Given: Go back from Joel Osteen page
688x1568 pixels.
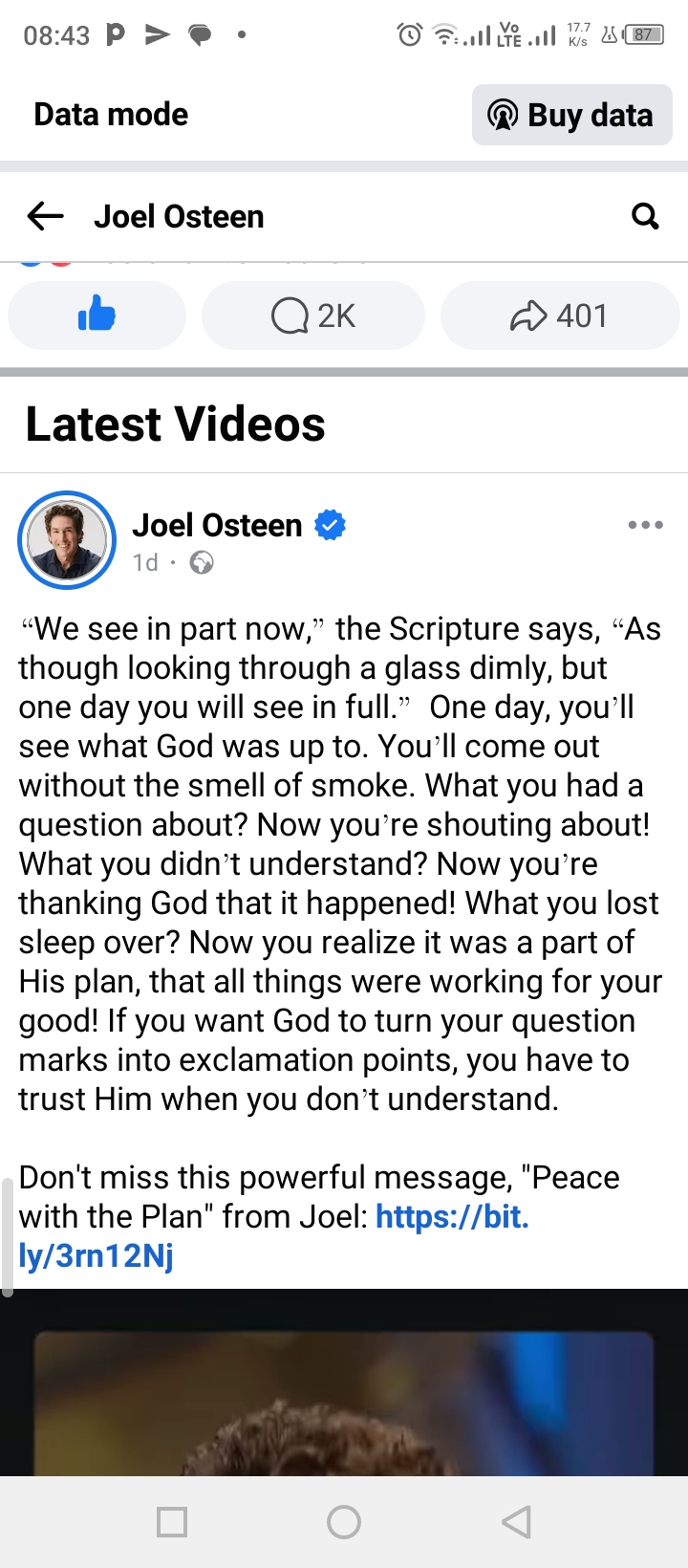Looking at the screenshot, I should click(x=45, y=217).
